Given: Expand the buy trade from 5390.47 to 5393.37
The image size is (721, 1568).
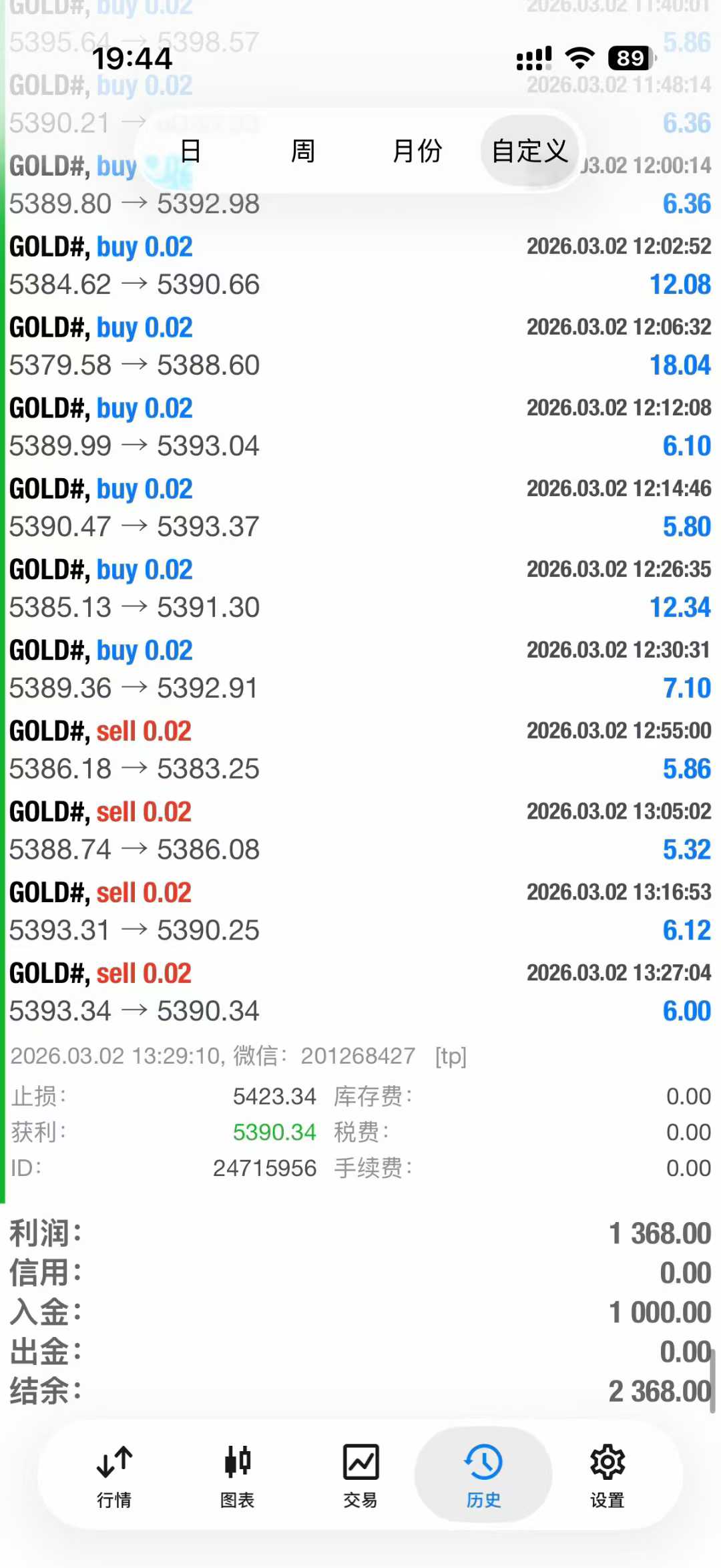Looking at the screenshot, I should 360,508.
